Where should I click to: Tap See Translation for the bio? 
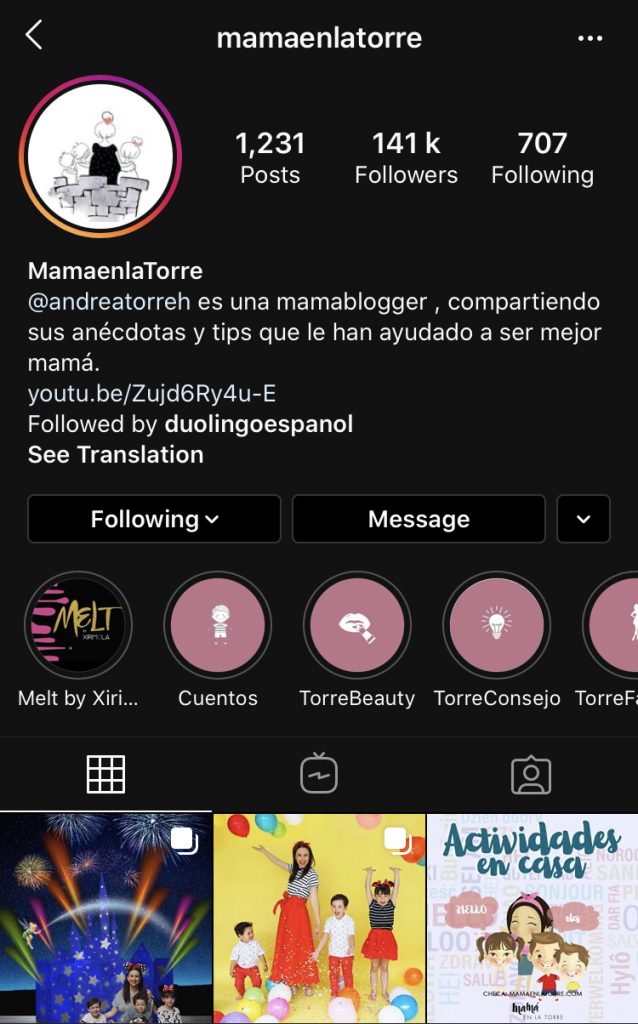click(115, 455)
